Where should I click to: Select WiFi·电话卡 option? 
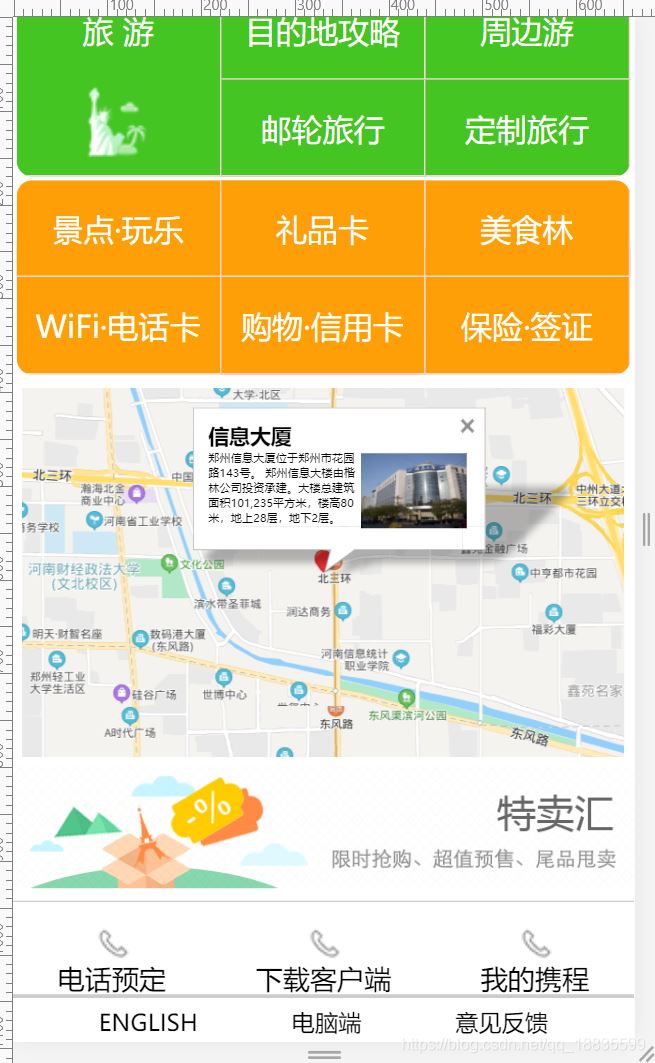pyautogui.click(x=118, y=326)
